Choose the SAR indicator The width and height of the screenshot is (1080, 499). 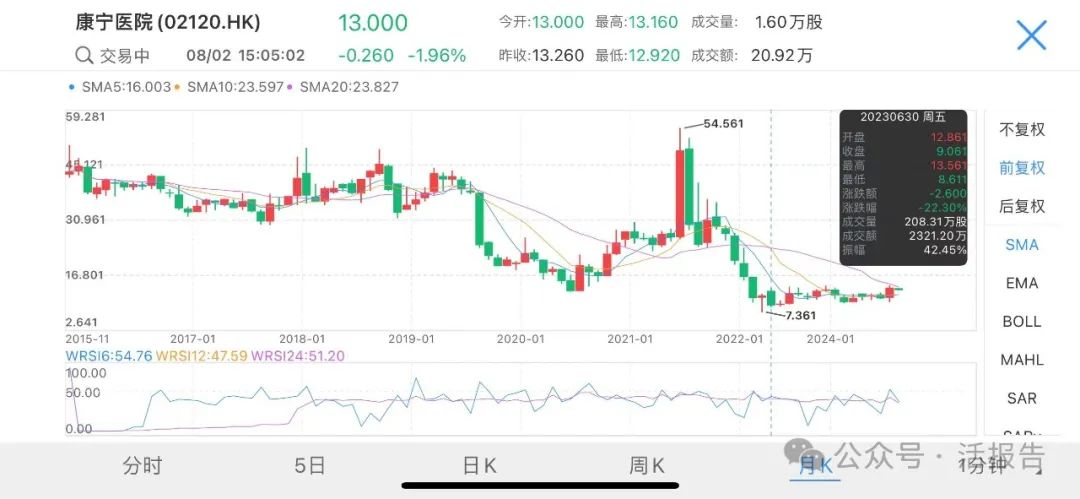(x=1022, y=398)
